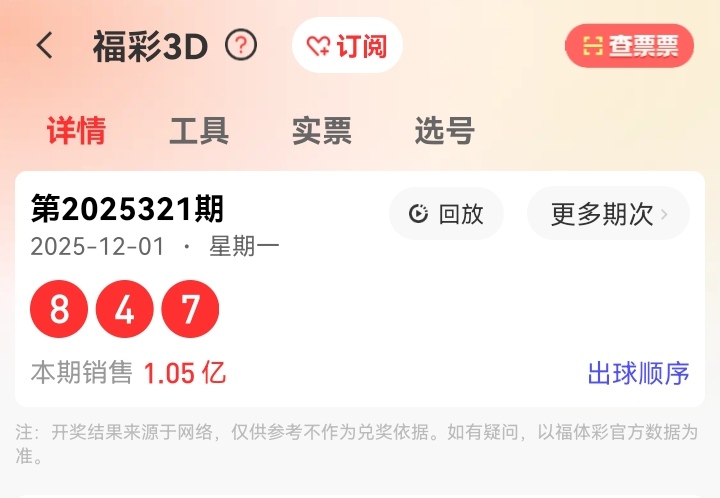Image resolution: width=720 pixels, height=498 pixels.
Task: View 更多期次 past draws
Action: 608,213
